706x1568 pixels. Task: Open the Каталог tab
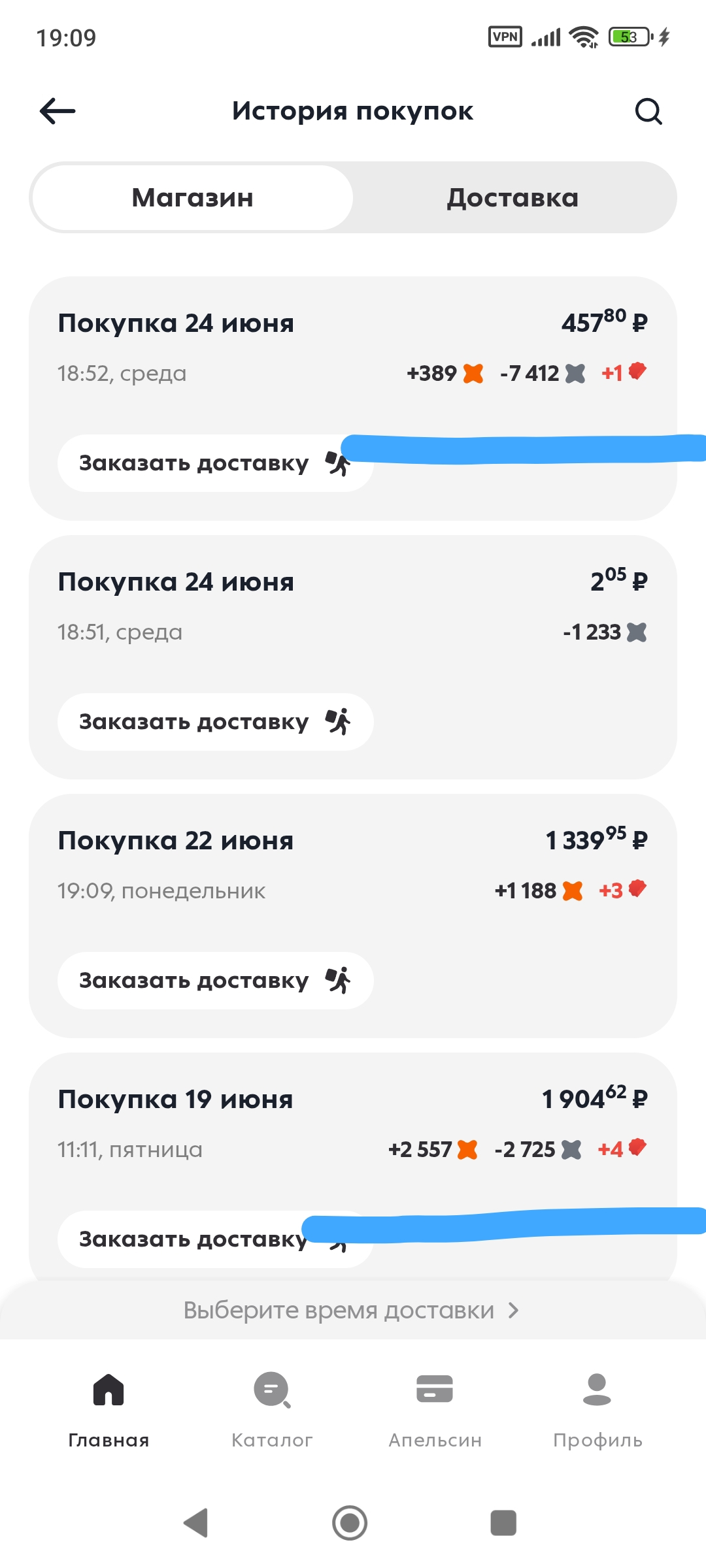pos(272,1408)
